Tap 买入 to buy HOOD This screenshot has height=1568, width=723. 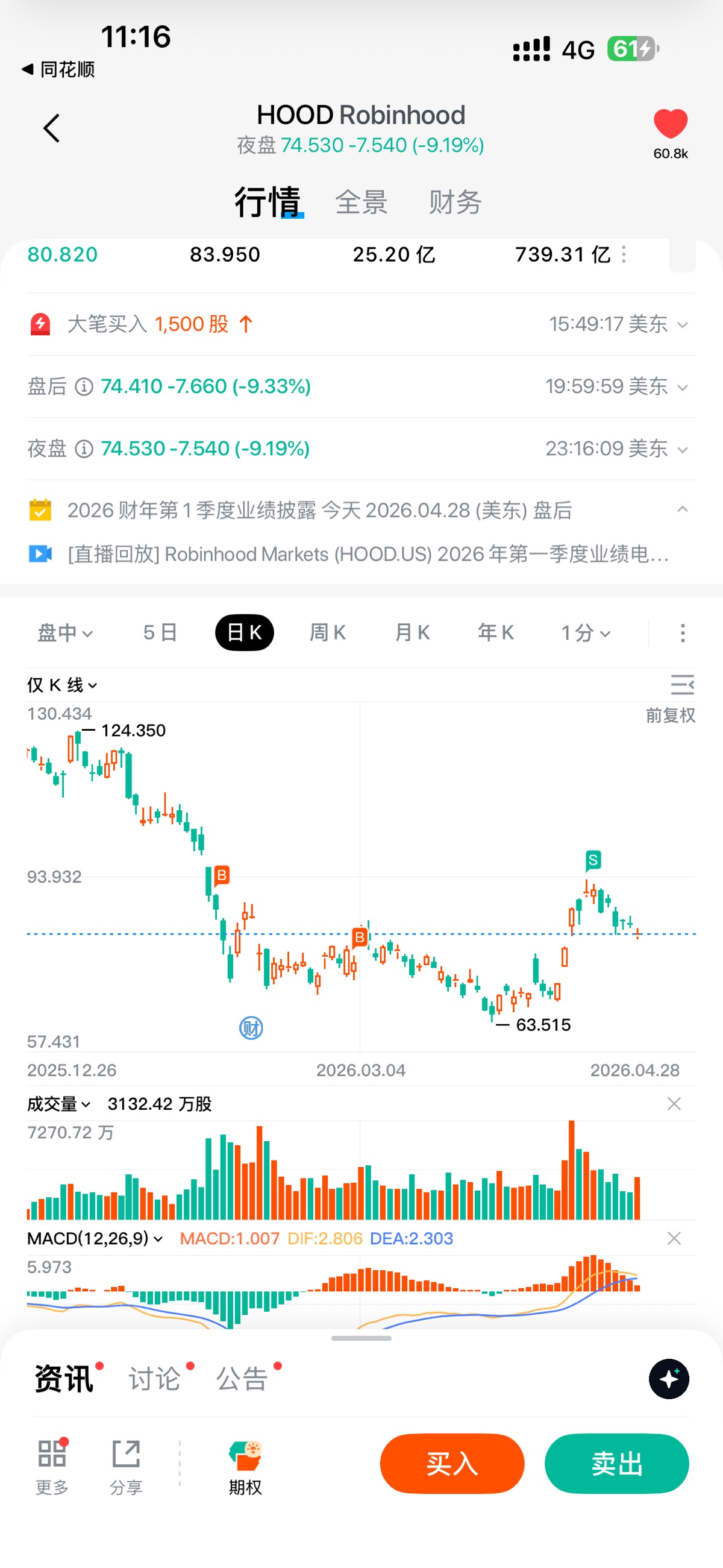click(451, 1463)
